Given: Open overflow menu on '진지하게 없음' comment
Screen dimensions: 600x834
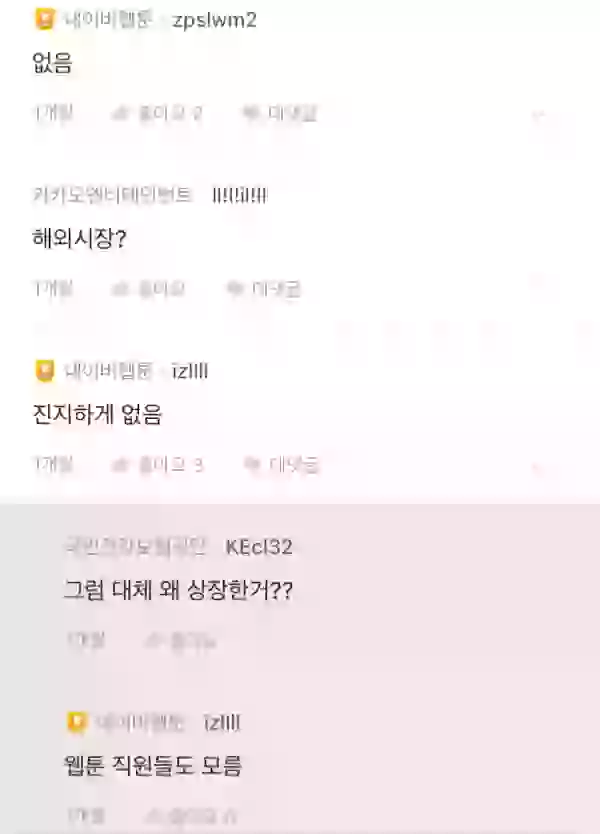Looking at the screenshot, I should coord(537,466).
